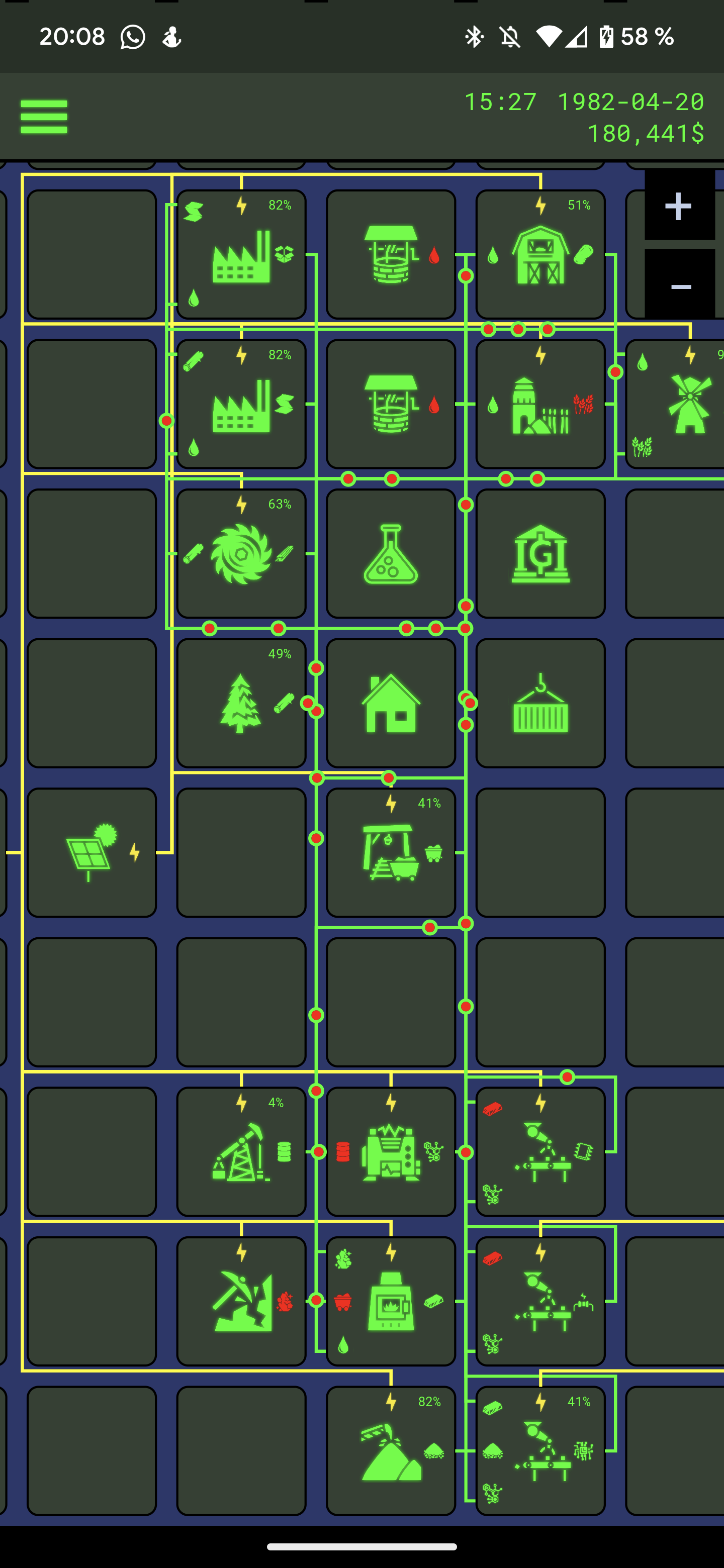Select the plastics generator machine tile

coord(390,1152)
